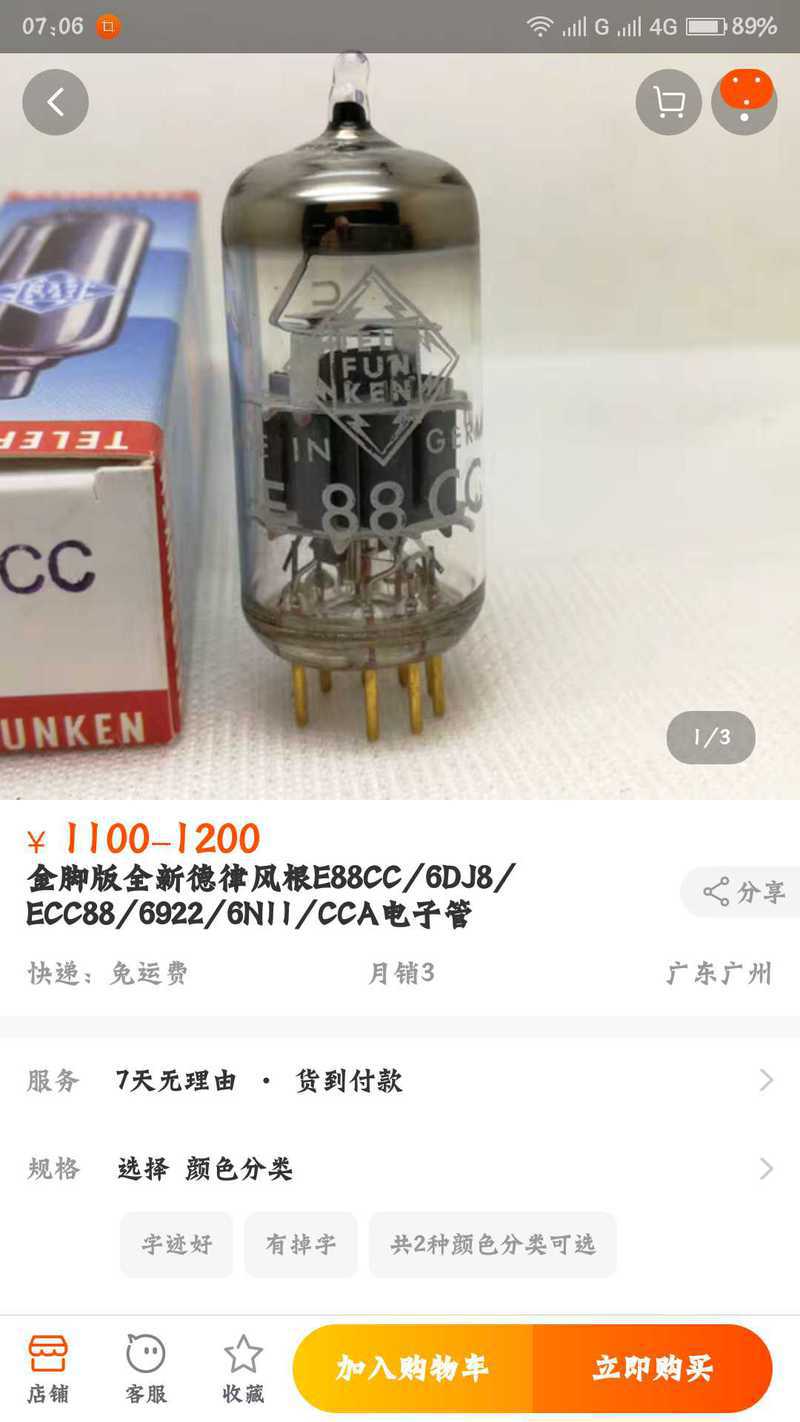Open the 规格 选择 颜色分类 row
This screenshot has width=800, height=1422.
(400, 1168)
